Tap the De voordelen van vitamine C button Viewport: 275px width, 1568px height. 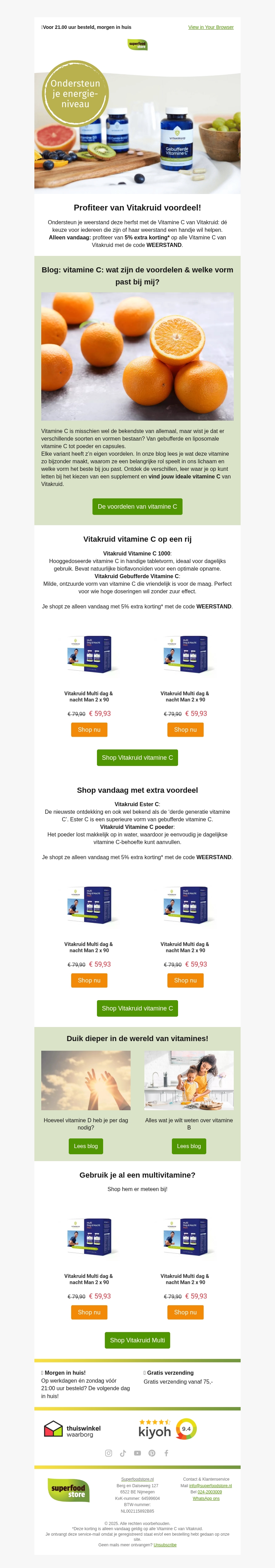137,506
